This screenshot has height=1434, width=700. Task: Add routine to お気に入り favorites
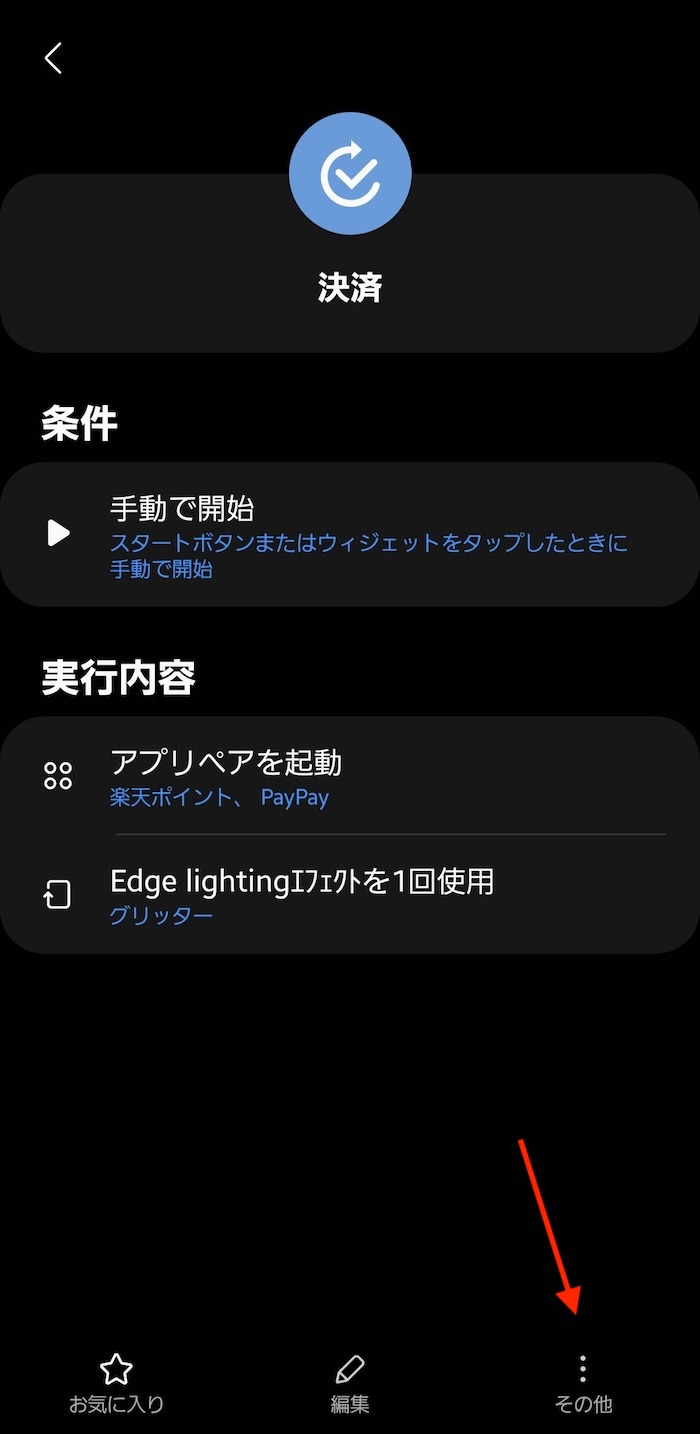point(116,1384)
